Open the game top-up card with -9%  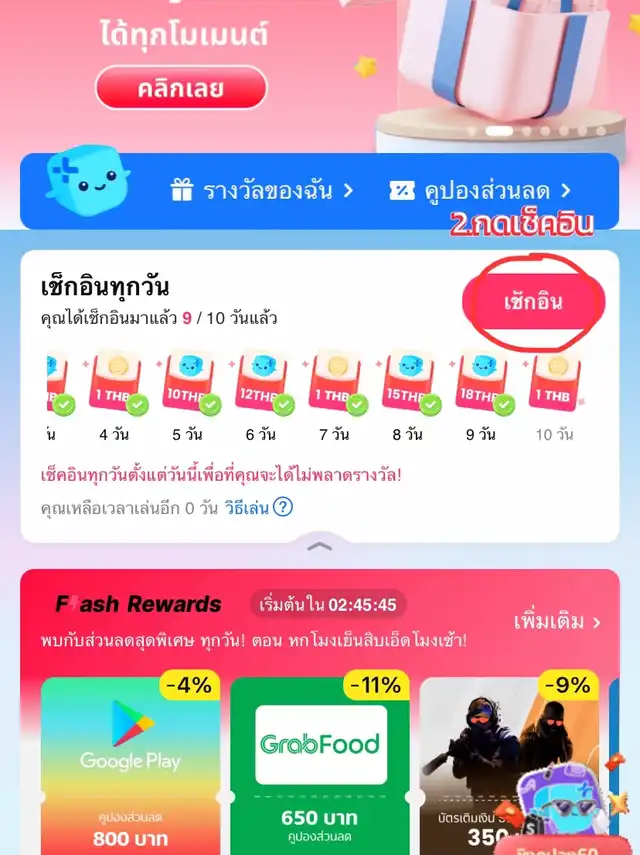[505, 765]
